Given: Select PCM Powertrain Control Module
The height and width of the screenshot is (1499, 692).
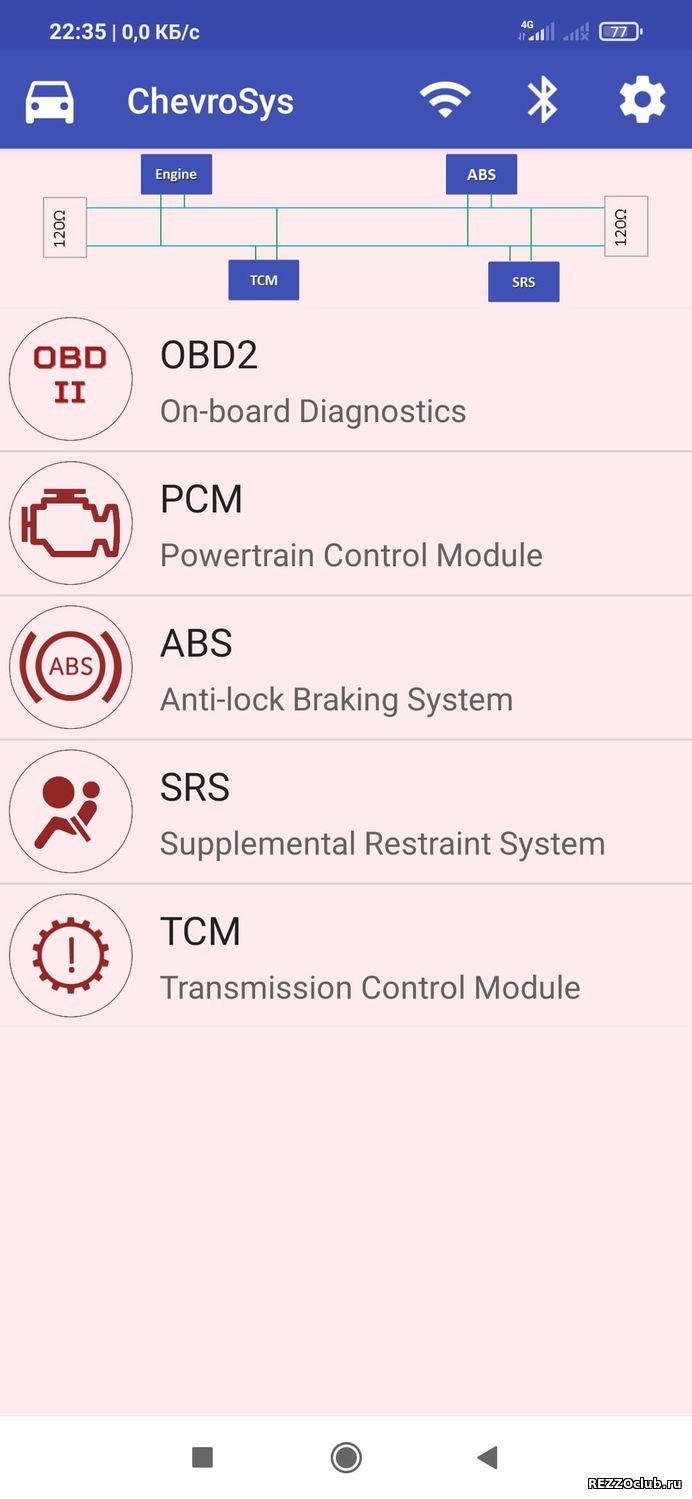Looking at the screenshot, I should (x=346, y=524).
